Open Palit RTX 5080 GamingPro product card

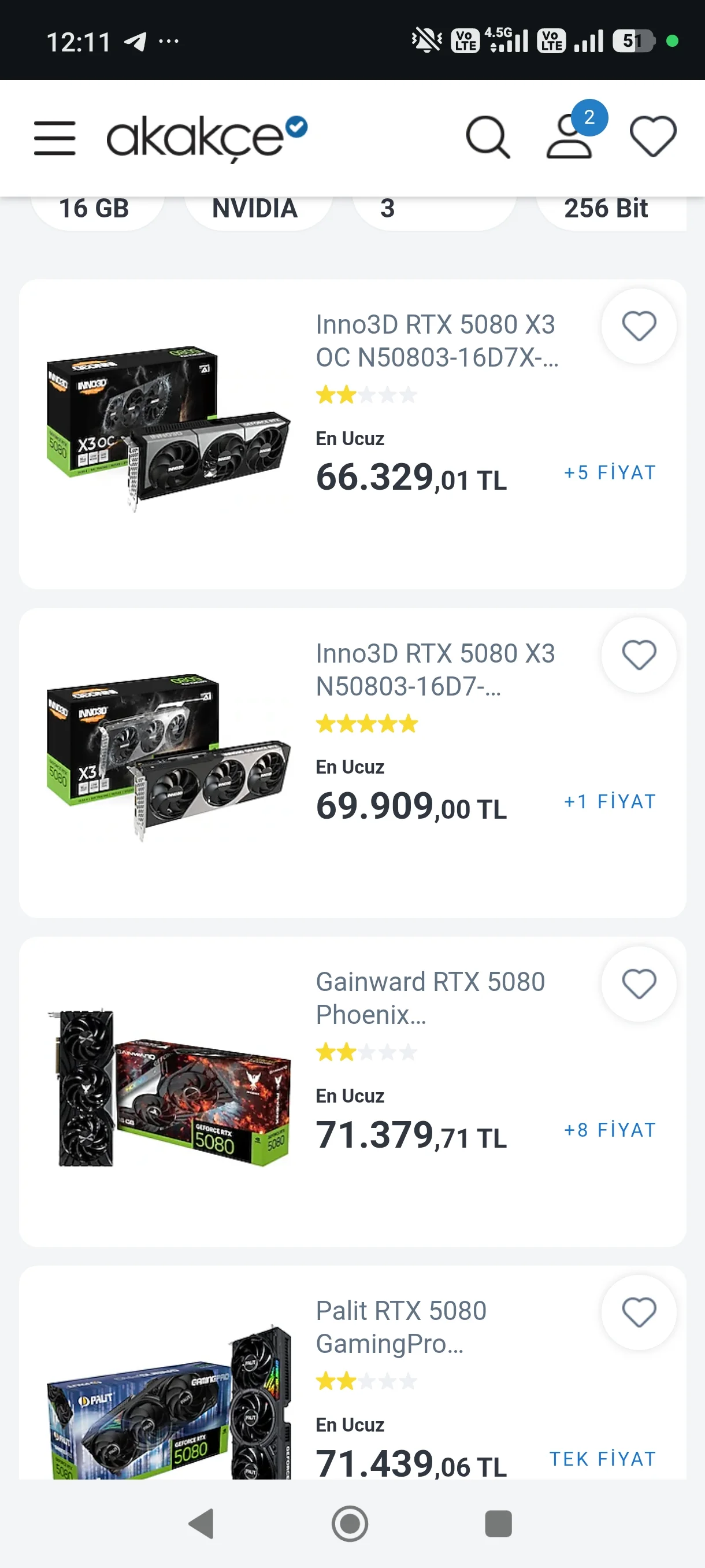tap(401, 1327)
